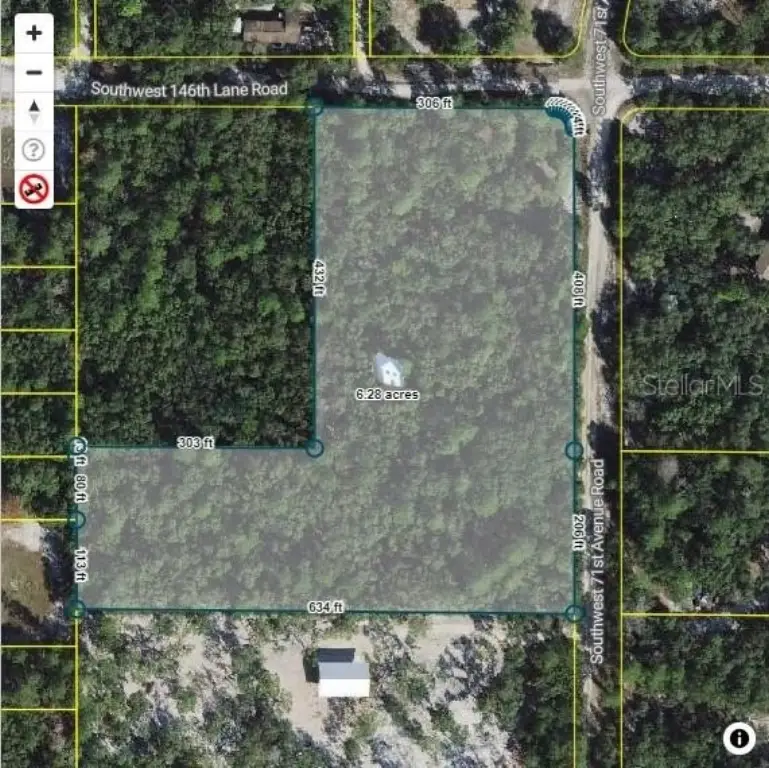This screenshot has height=768, width=769.
Task: Select the house marker on the parcel
Action: (x=388, y=370)
